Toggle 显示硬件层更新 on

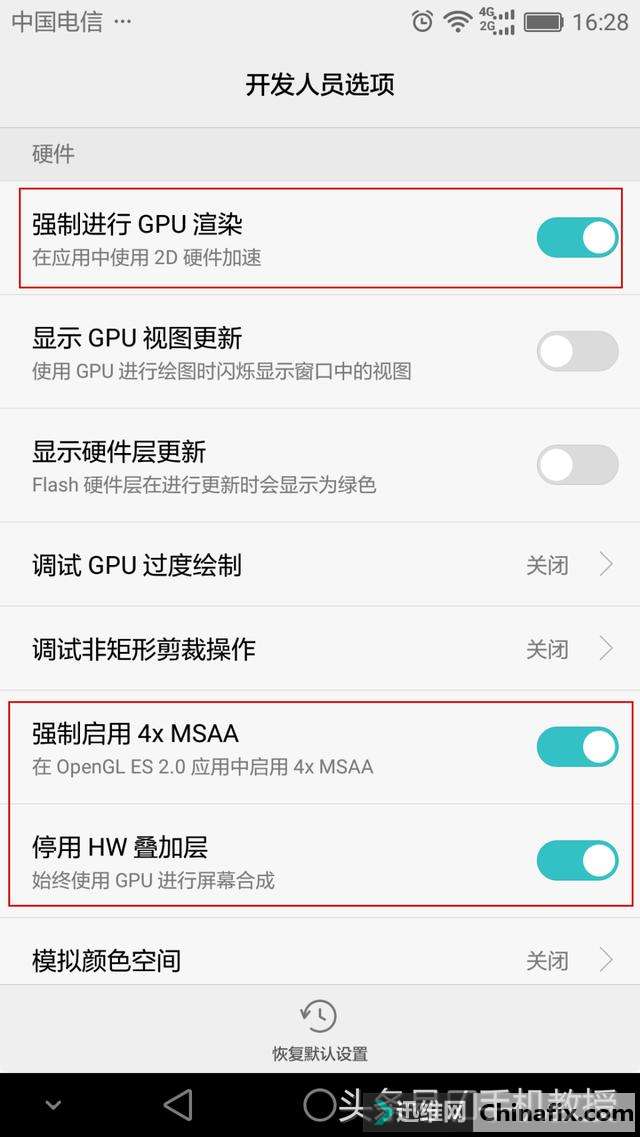click(x=577, y=465)
